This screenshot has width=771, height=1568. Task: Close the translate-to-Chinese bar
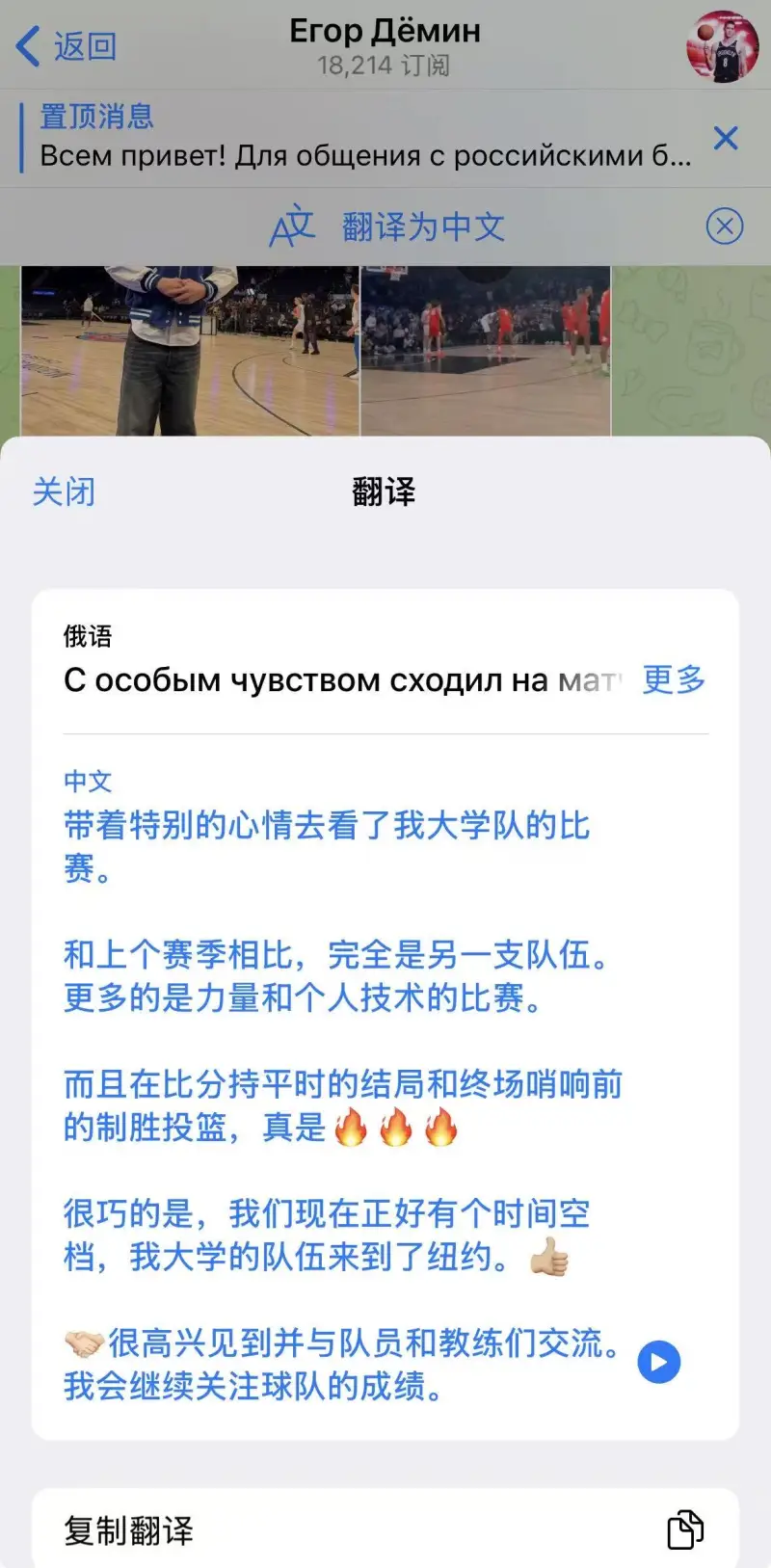click(725, 226)
